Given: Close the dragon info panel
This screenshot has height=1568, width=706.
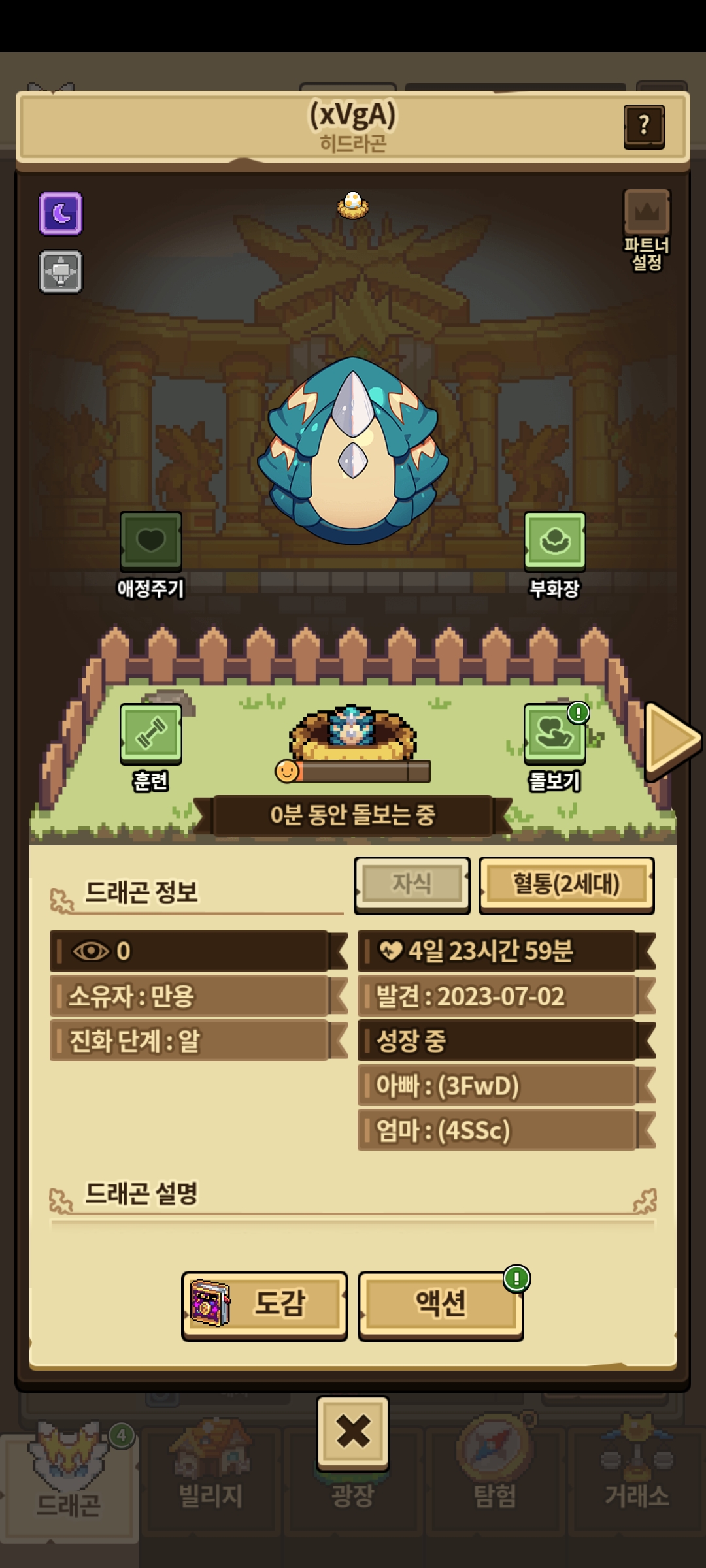Looking at the screenshot, I should point(353,1432).
